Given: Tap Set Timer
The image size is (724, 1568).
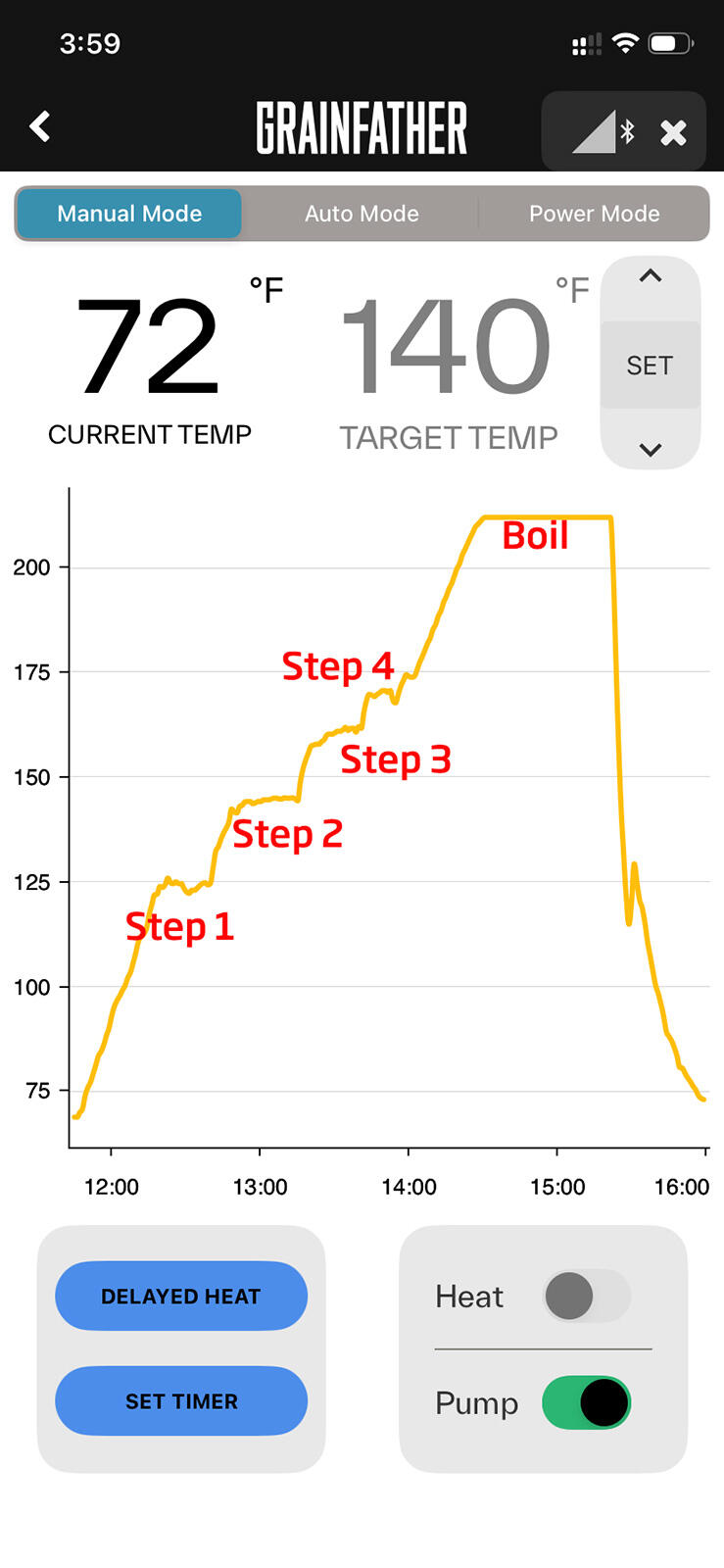Looking at the screenshot, I should coord(181,1401).
